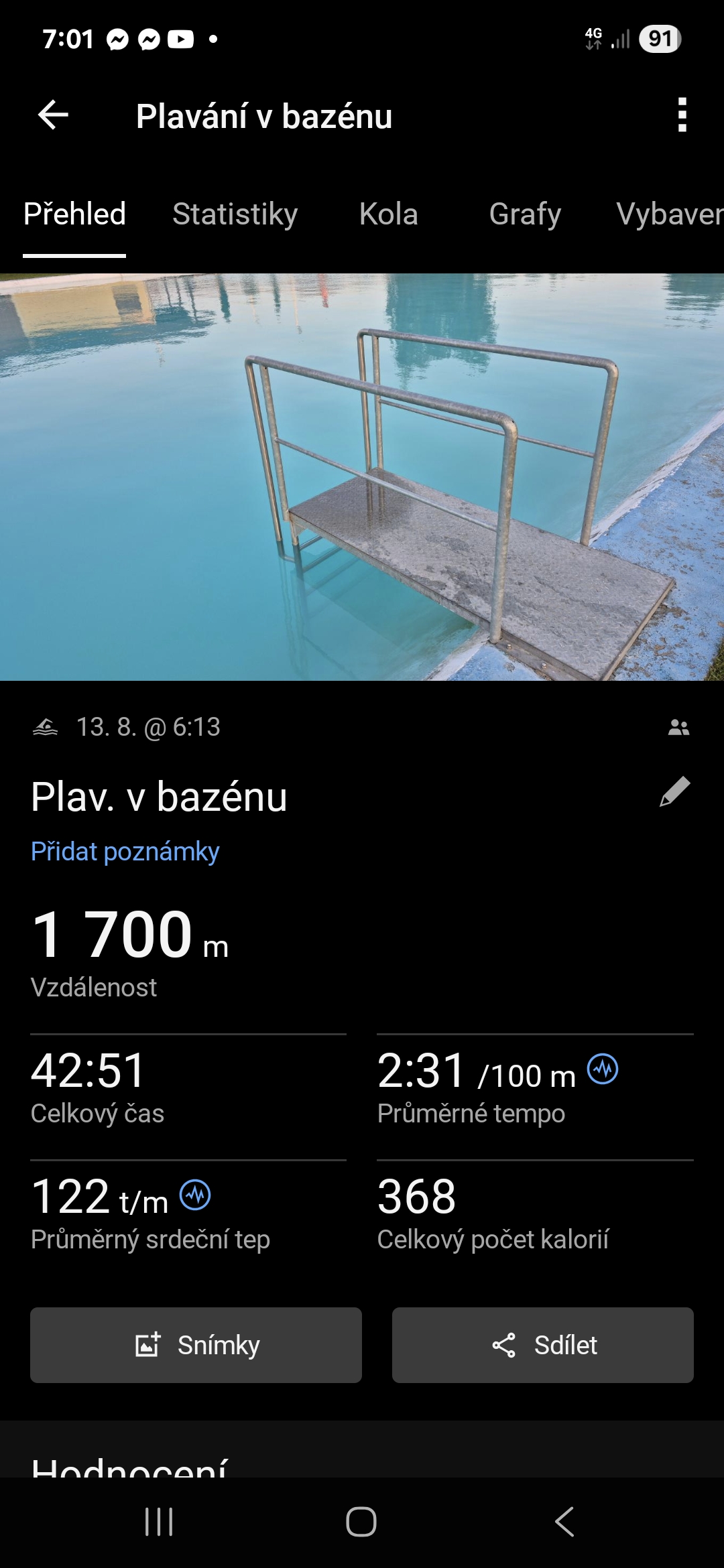This screenshot has width=724, height=1568.
Task: Go back using the top arrow
Action: coord(53,115)
